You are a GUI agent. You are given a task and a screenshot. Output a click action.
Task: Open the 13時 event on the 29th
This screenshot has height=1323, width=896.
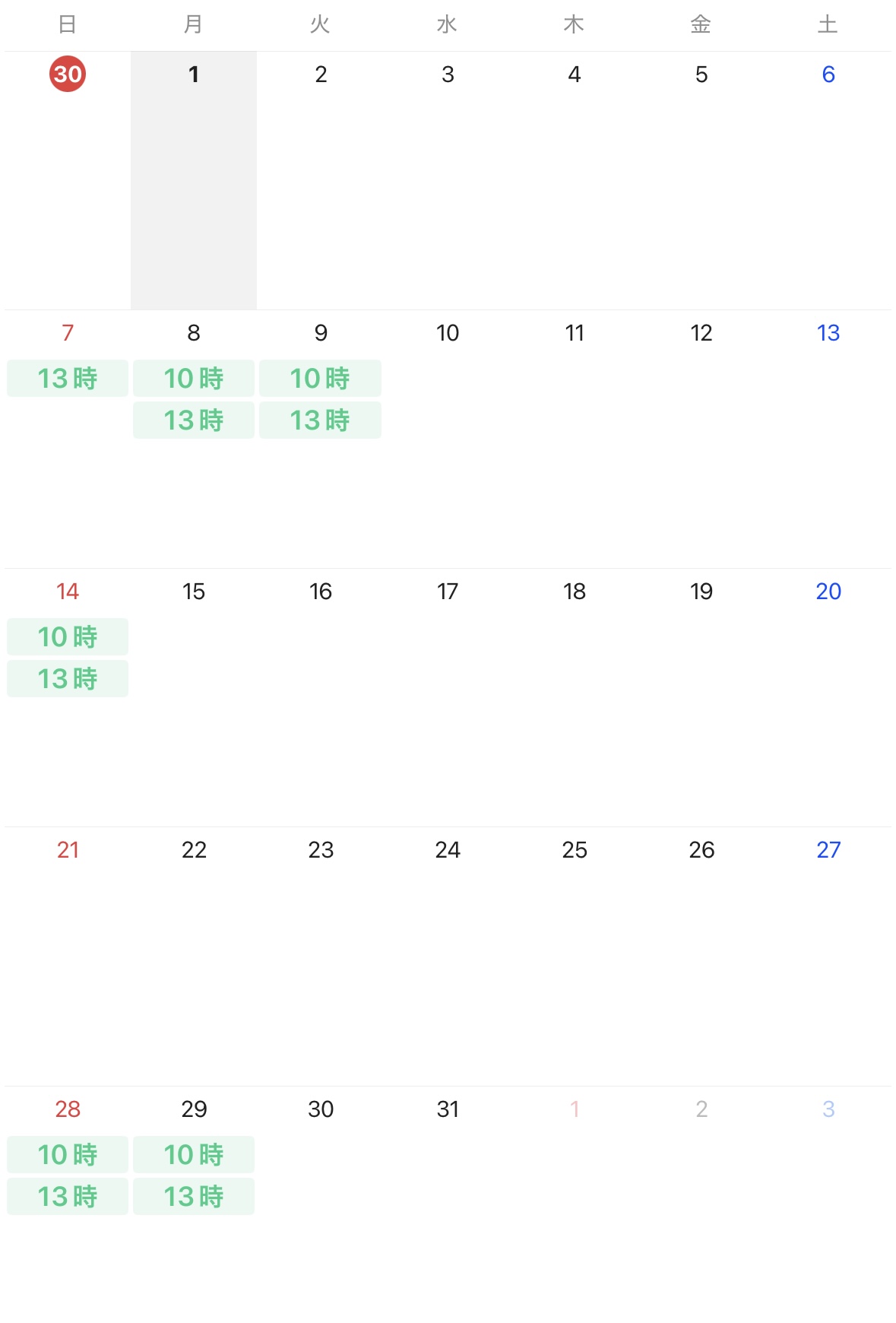(x=194, y=1196)
